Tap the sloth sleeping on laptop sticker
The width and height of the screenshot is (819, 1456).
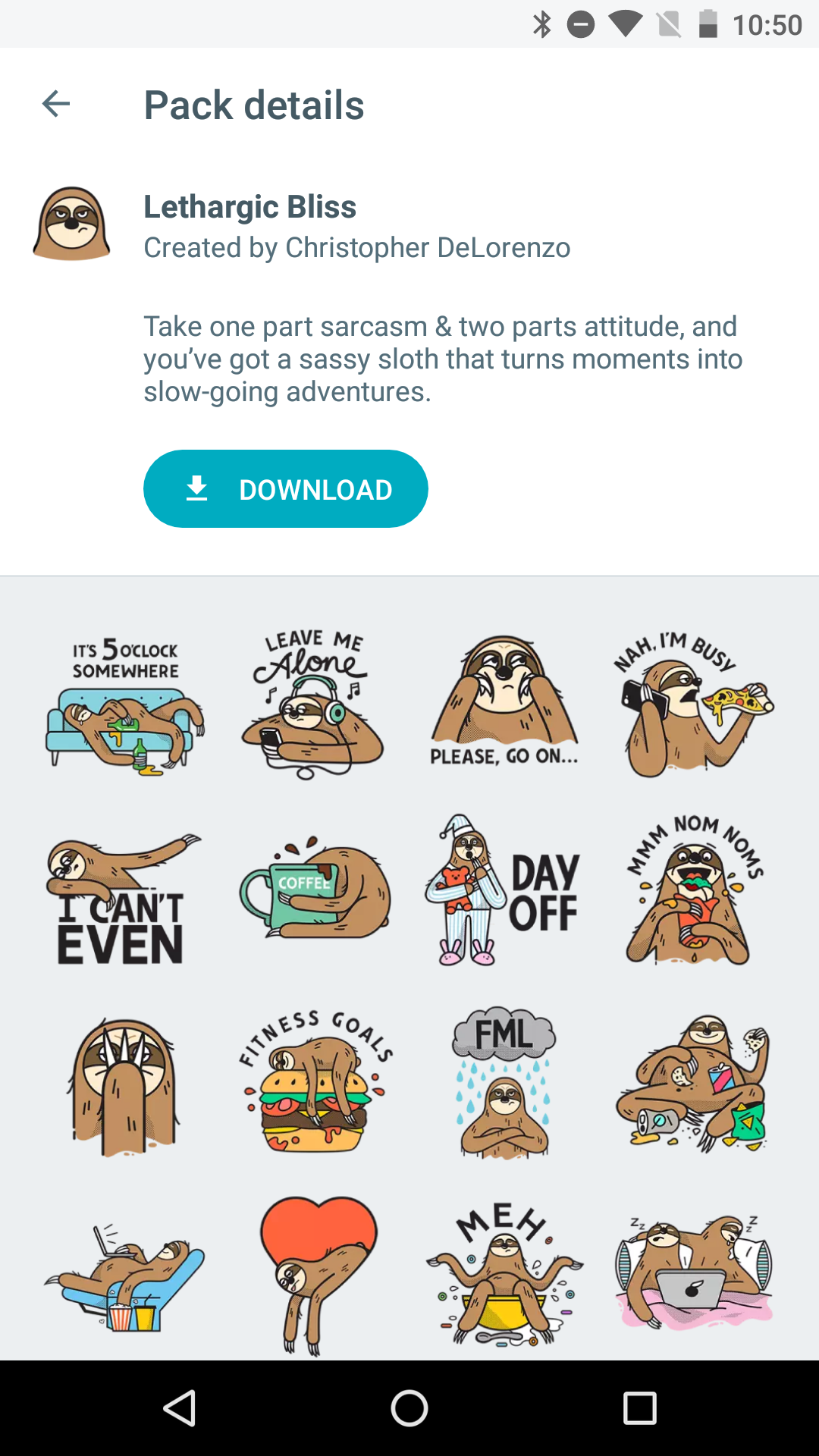click(x=693, y=1271)
